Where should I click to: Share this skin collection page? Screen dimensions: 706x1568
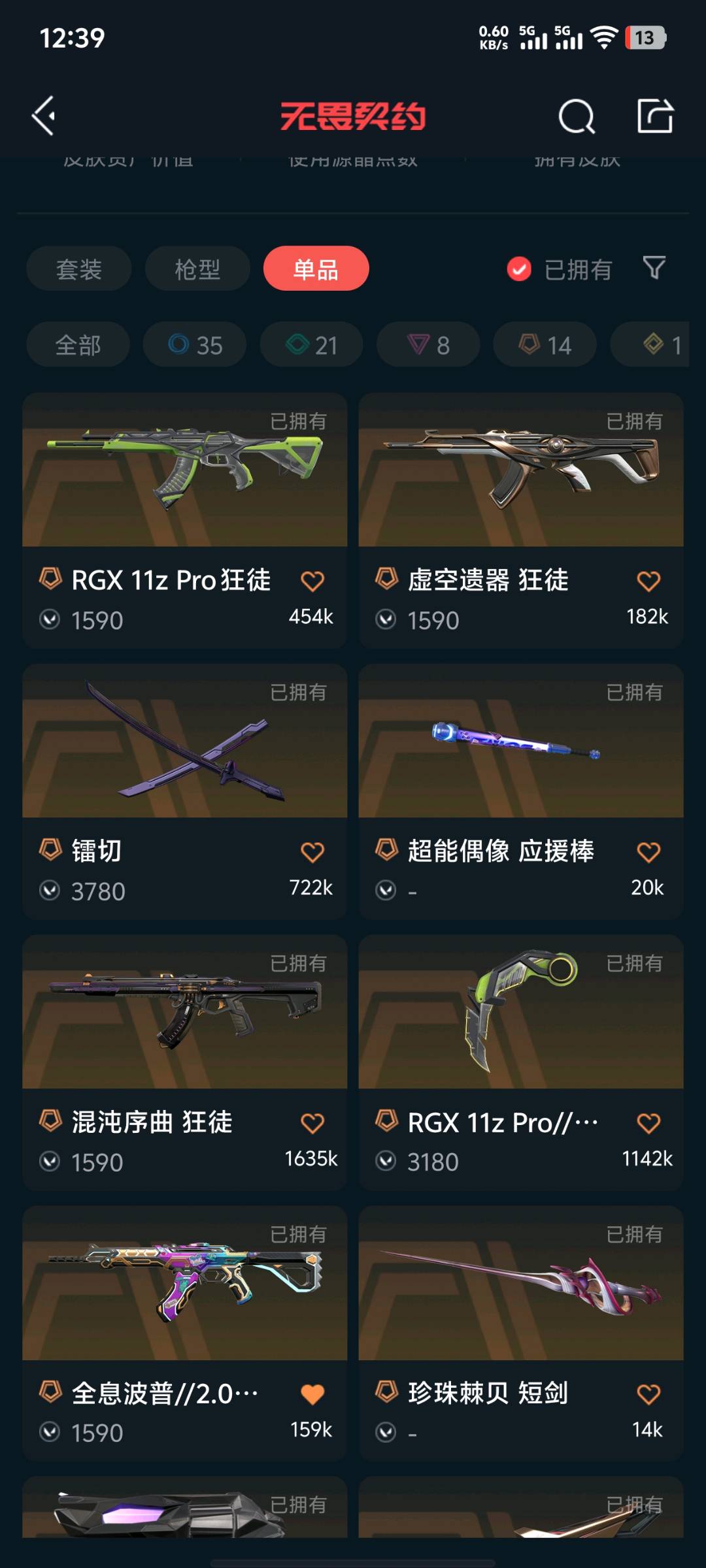[x=654, y=116]
